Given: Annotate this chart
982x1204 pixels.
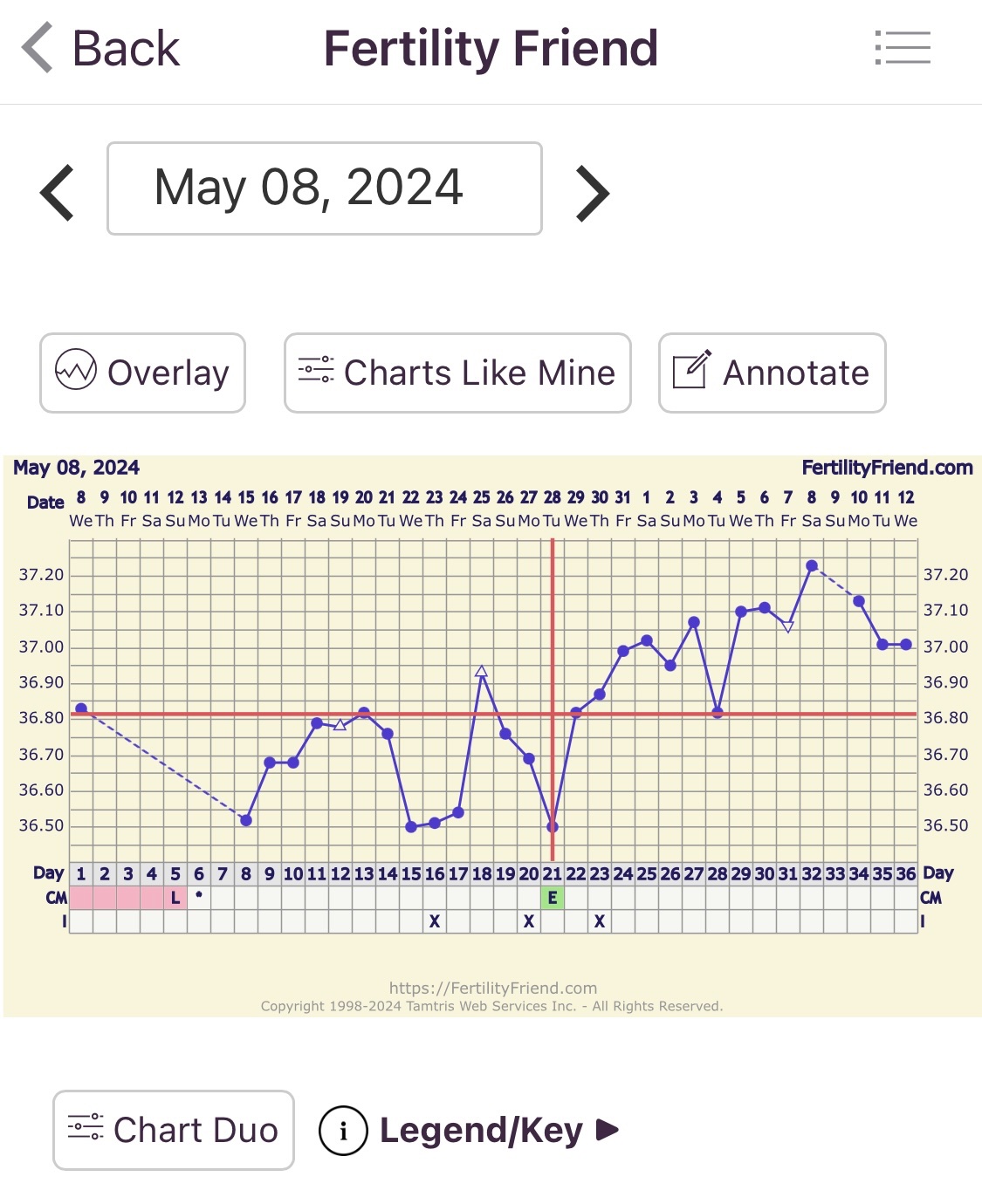Looking at the screenshot, I should tap(772, 373).
